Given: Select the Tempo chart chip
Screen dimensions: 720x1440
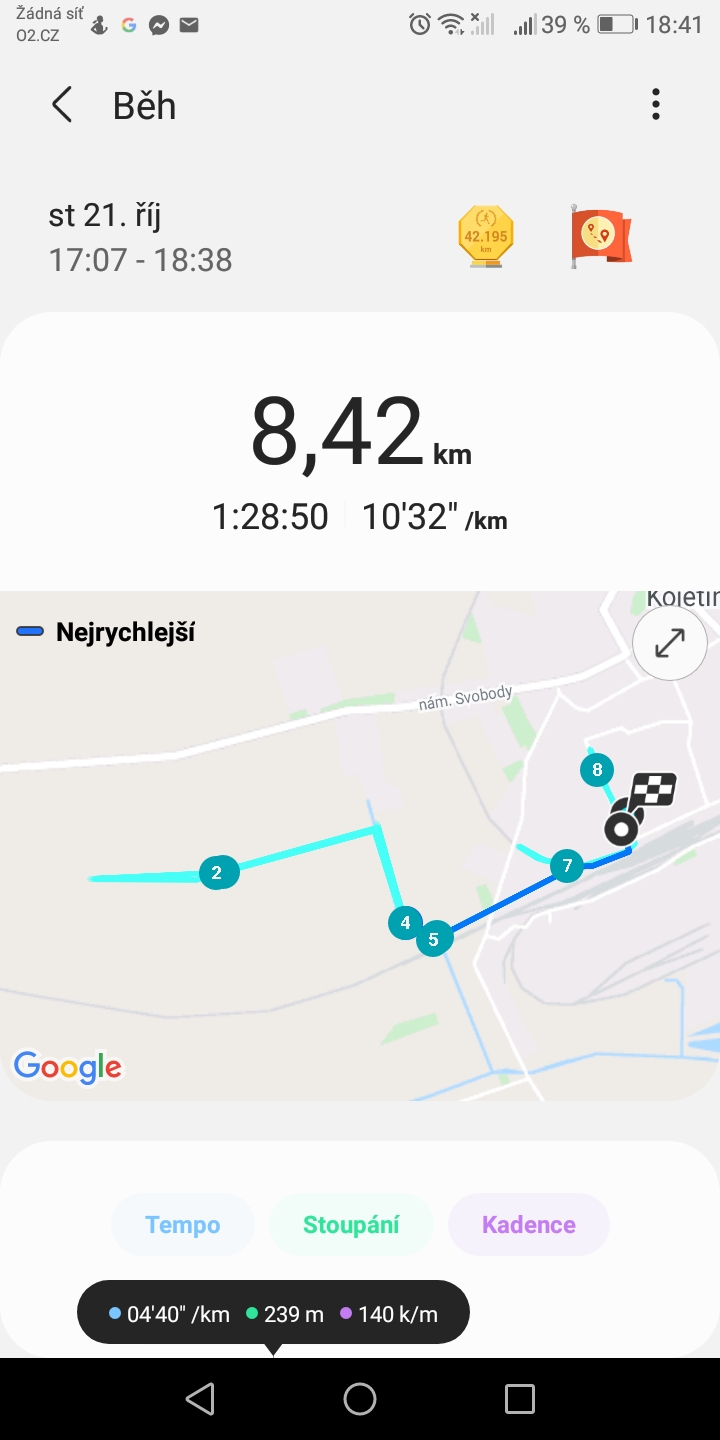Looking at the screenshot, I should coord(183,1225).
